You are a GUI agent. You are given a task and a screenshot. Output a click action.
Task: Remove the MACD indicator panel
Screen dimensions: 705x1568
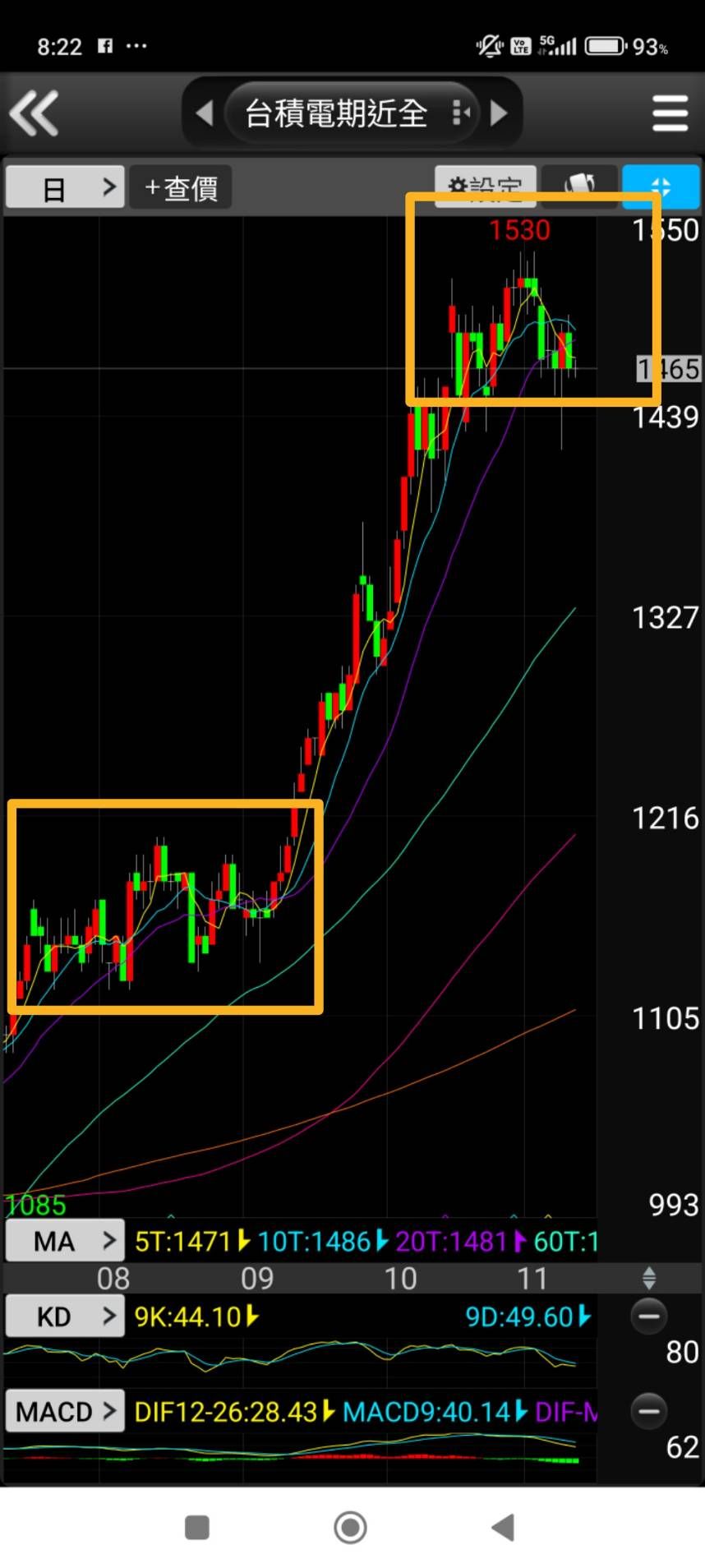click(x=648, y=1412)
